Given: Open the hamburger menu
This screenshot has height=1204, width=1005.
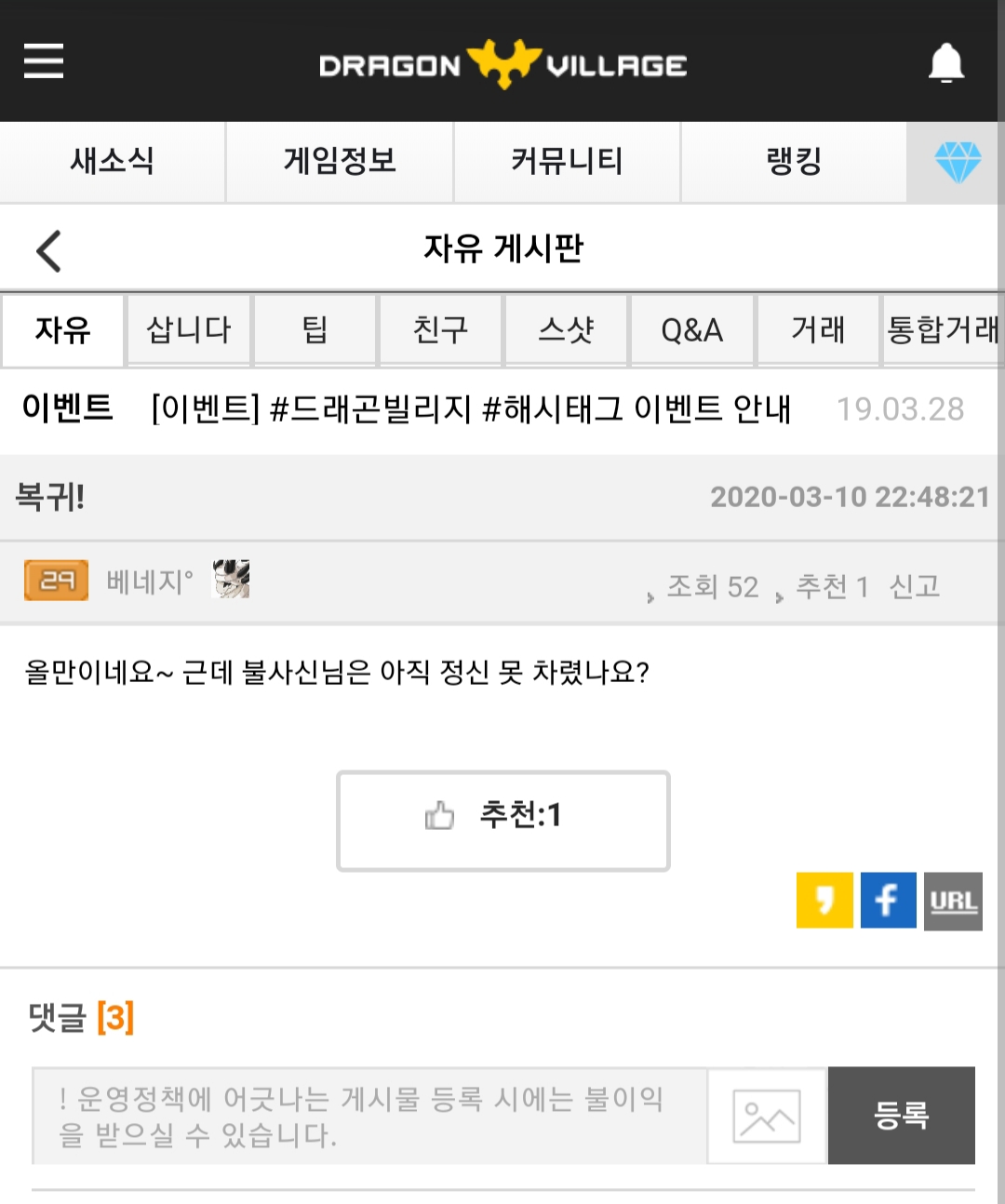Looking at the screenshot, I should coord(44,61).
